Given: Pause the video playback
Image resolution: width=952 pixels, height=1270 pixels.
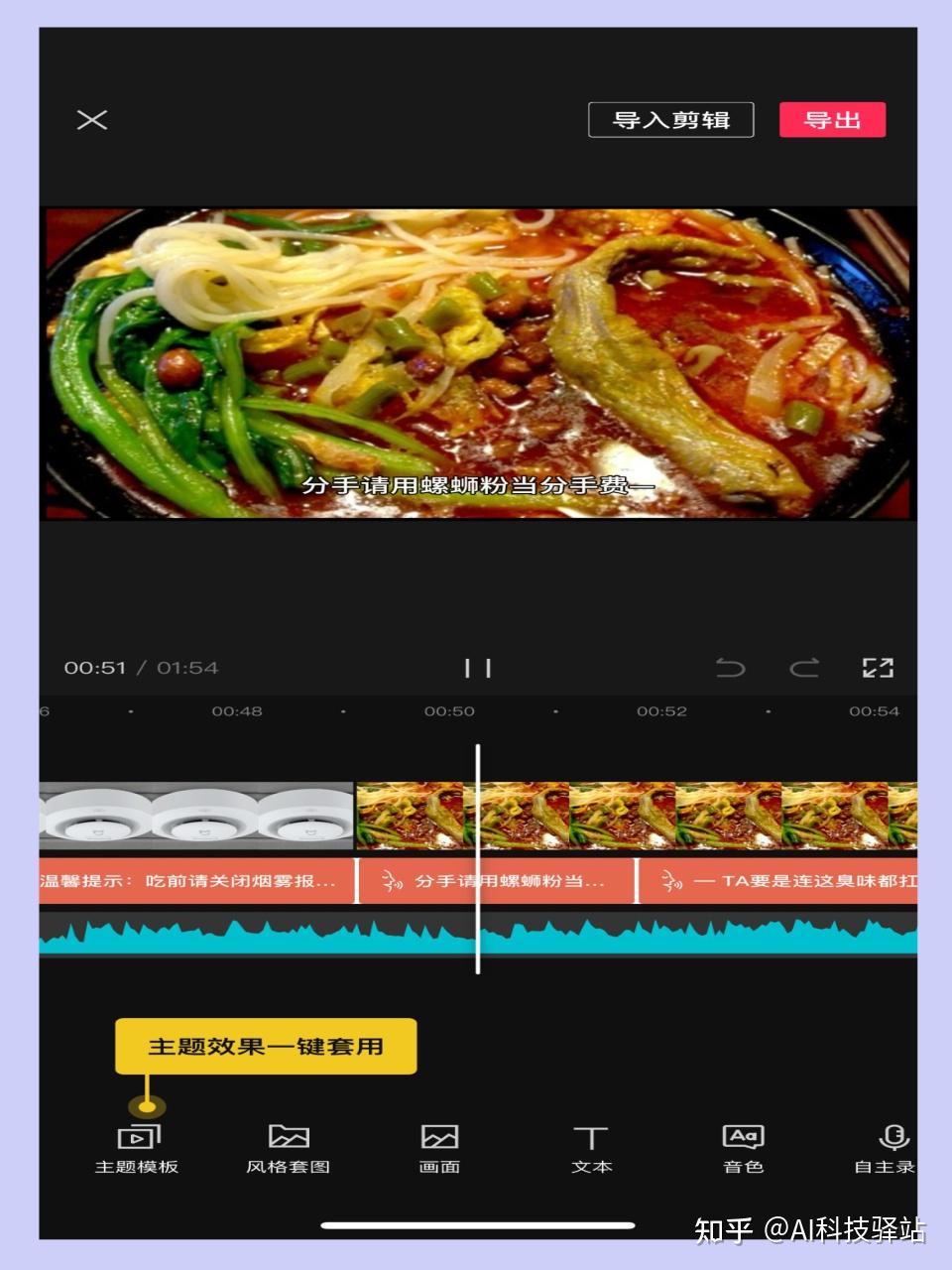Looking at the screenshot, I should coord(478,668).
